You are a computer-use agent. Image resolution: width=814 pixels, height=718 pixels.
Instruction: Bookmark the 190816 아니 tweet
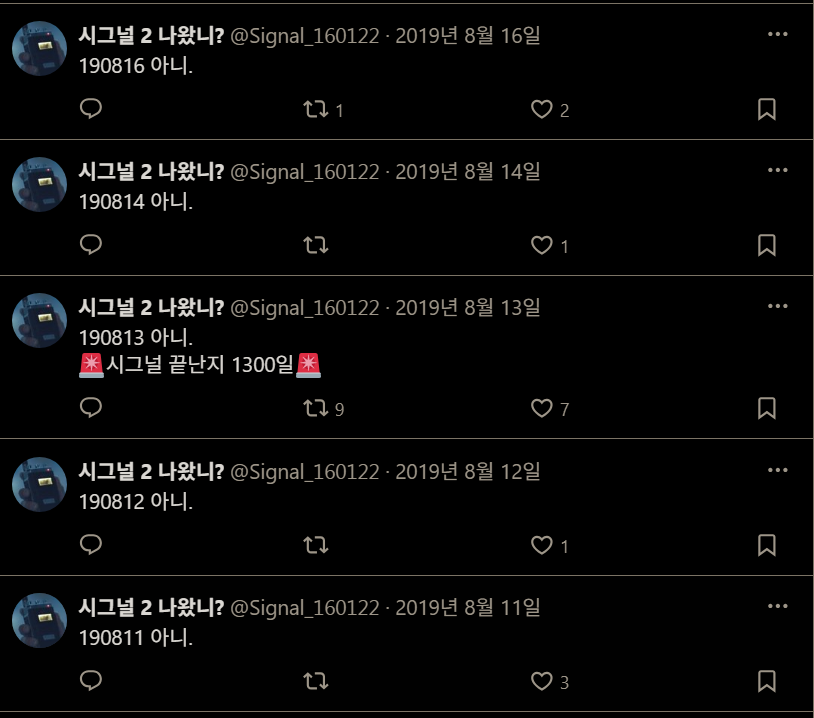767,110
